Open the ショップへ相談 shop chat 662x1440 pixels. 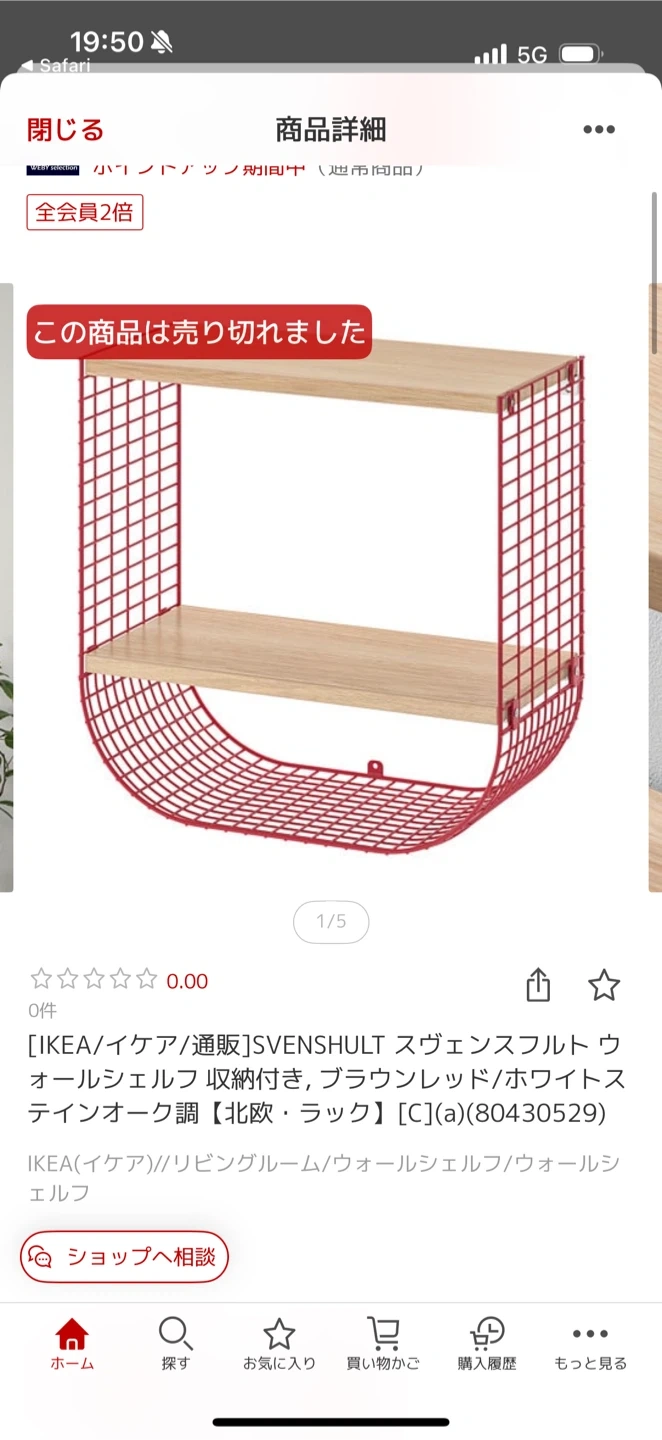coord(125,1257)
